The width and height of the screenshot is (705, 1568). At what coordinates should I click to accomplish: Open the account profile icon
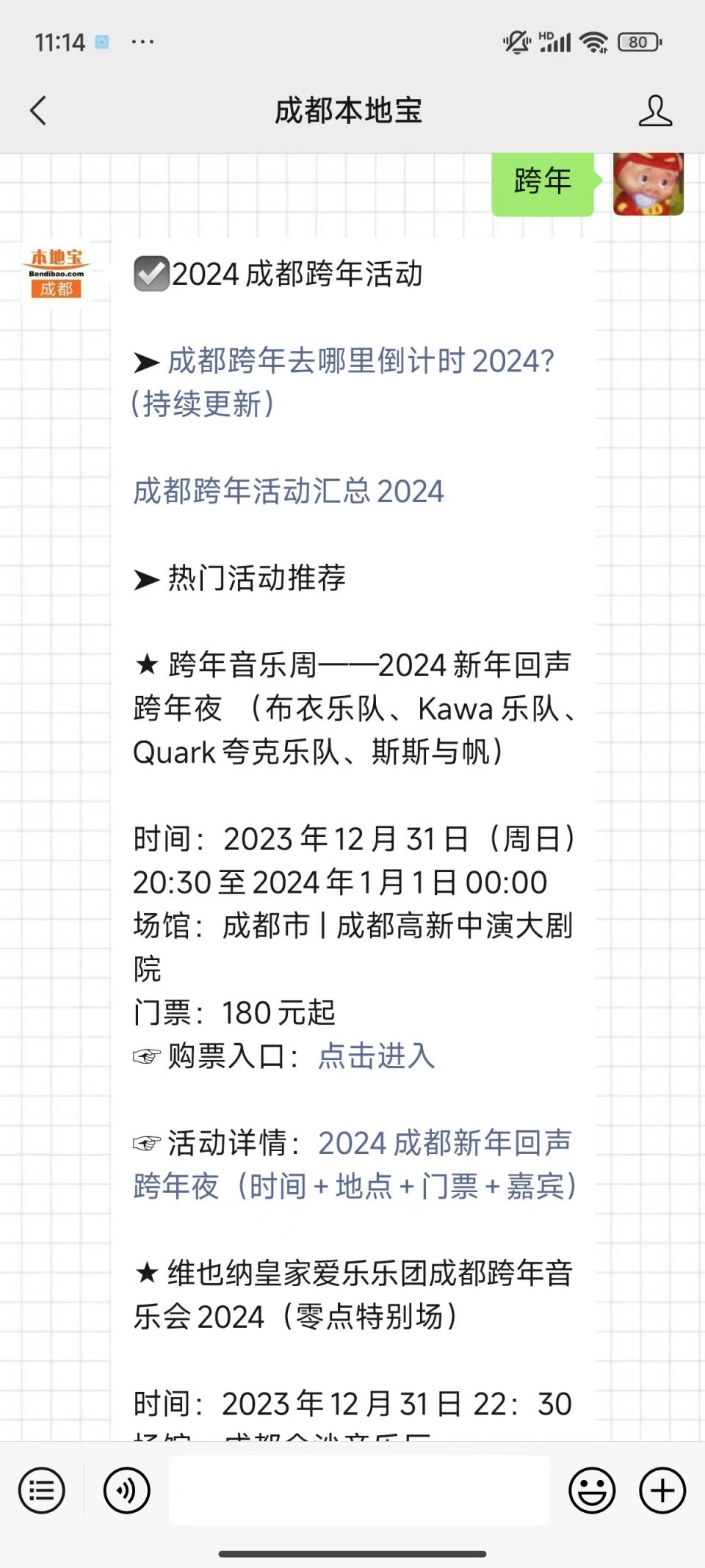[x=655, y=111]
